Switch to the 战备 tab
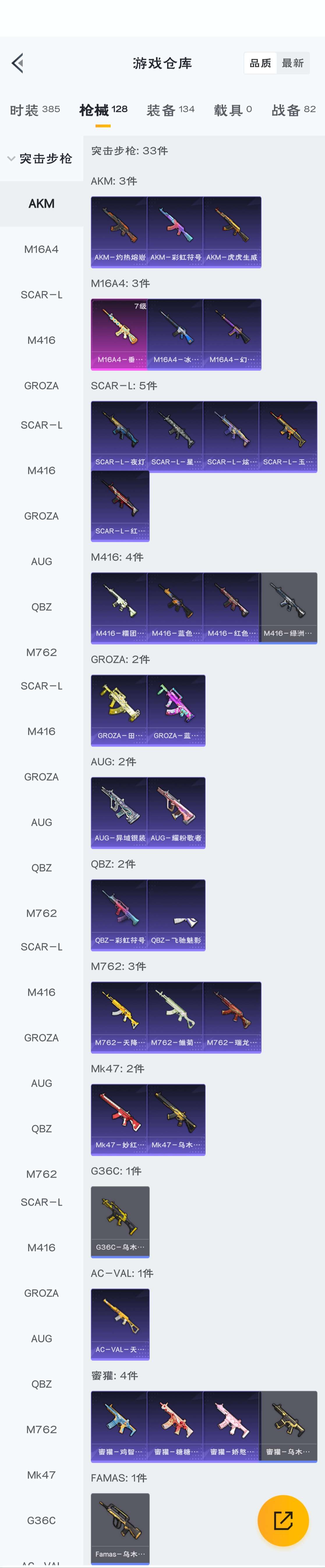Viewport: 325px width, 1568px height. pyautogui.click(x=293, y=110)
